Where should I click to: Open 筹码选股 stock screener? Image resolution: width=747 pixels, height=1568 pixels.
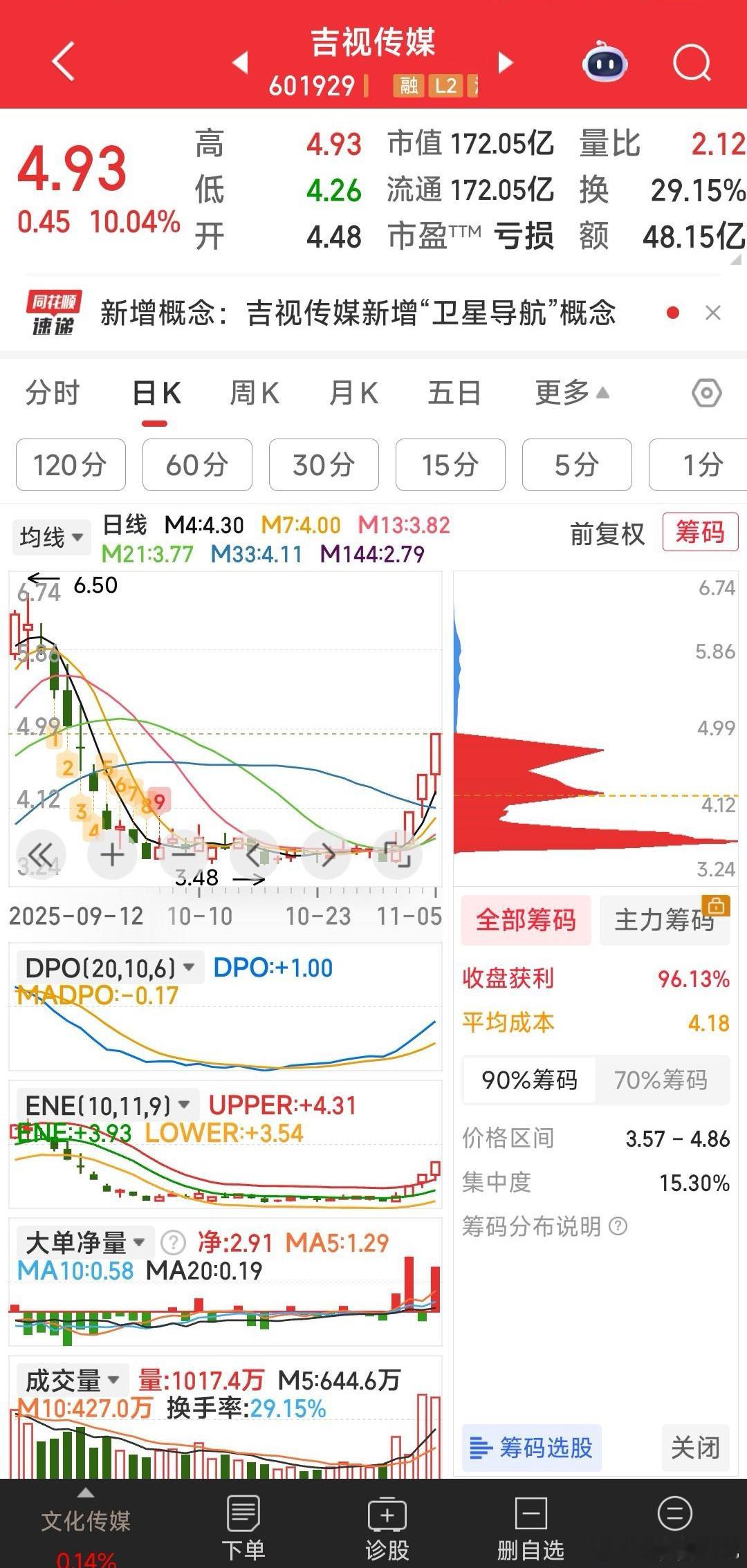click(x=531, y=1448)
